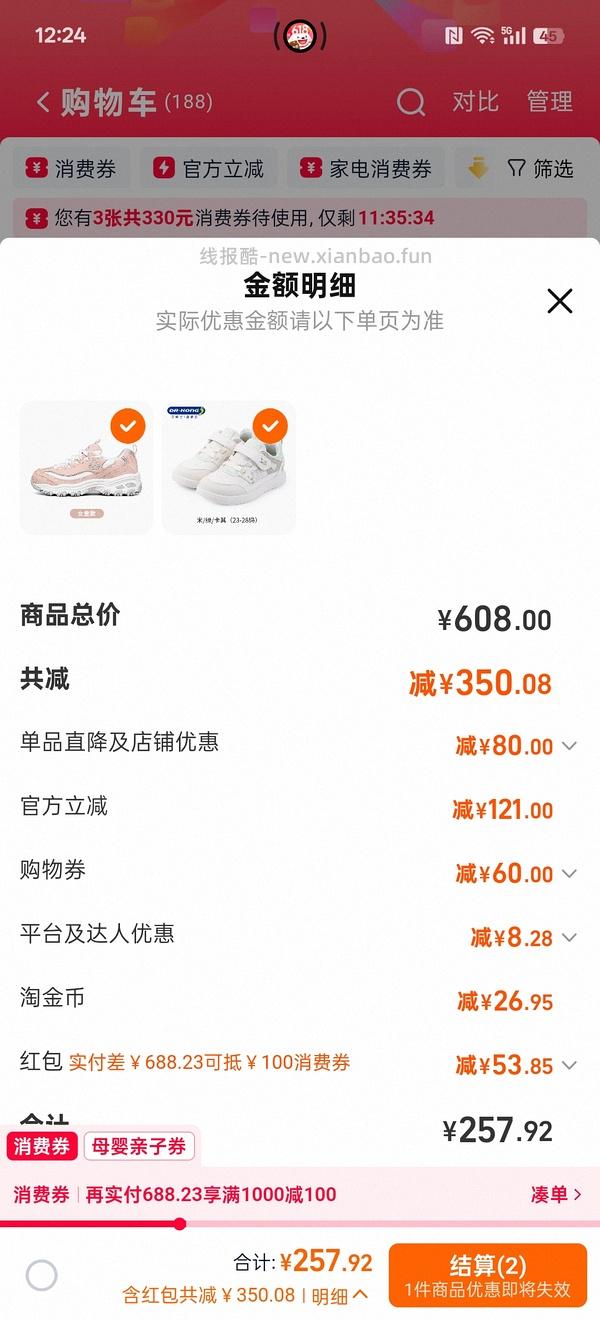Go back from the 购物车 page
Viewport: 600px width, 1320px height.
pos(43,102)
